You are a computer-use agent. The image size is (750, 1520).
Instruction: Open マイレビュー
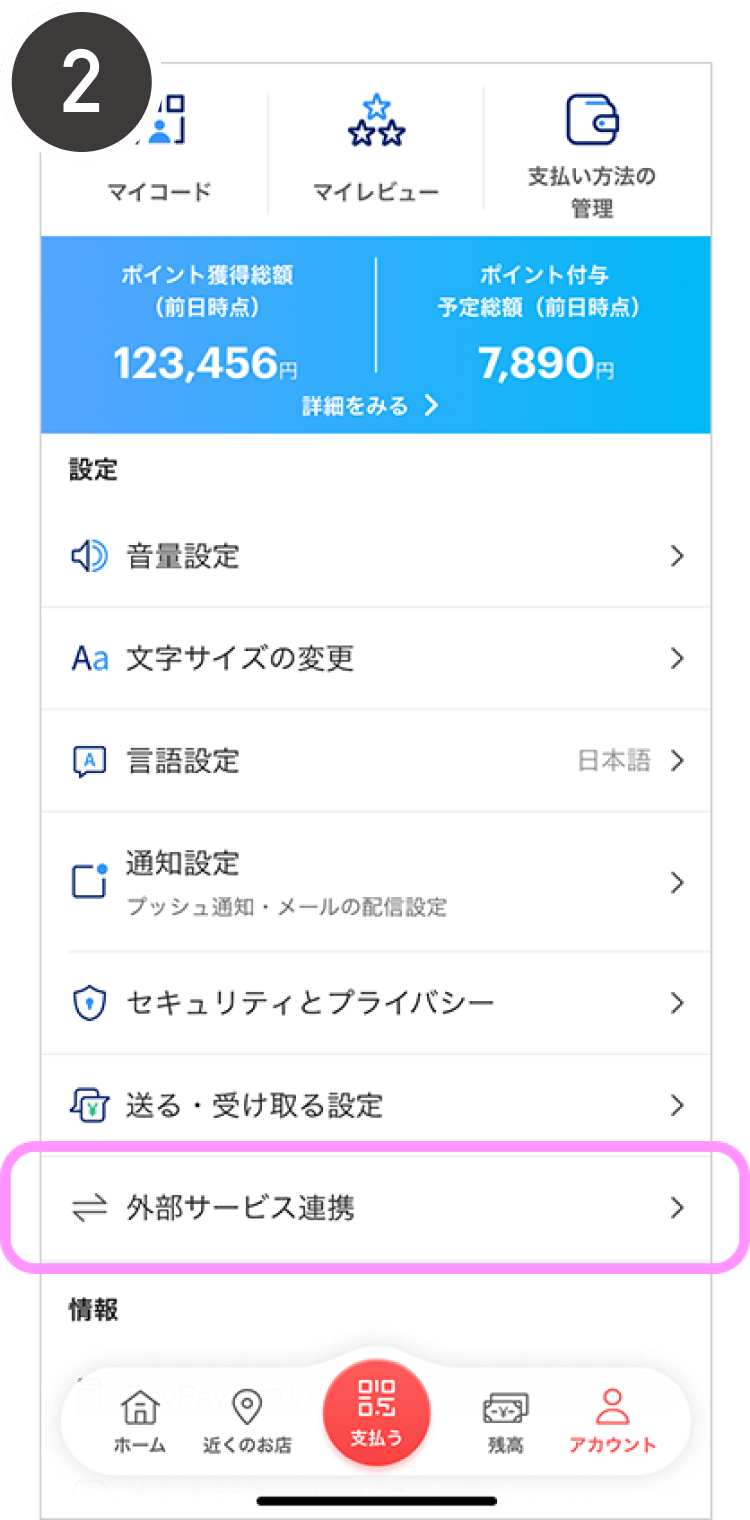pos(376,150)
